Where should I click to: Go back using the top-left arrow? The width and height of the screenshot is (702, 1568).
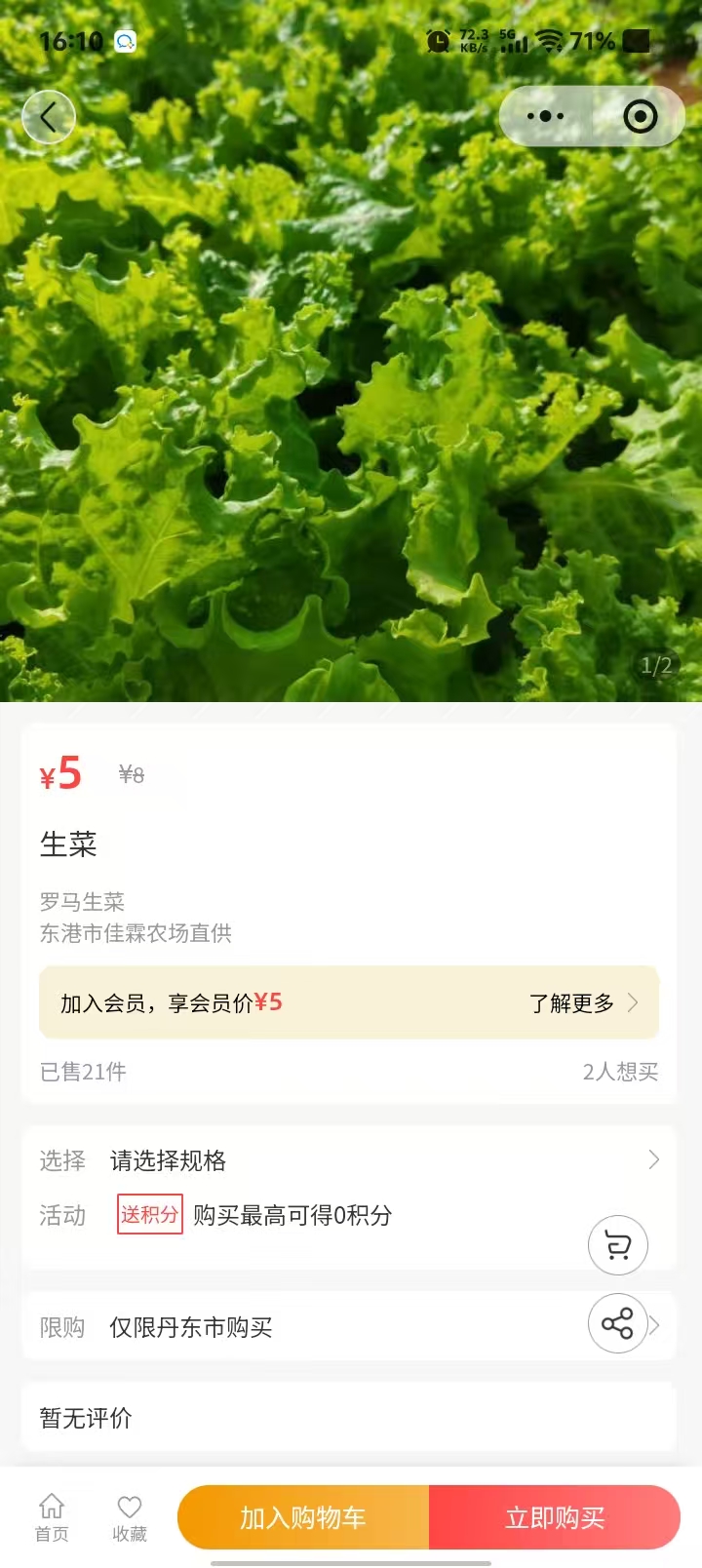tap(48, 117)
